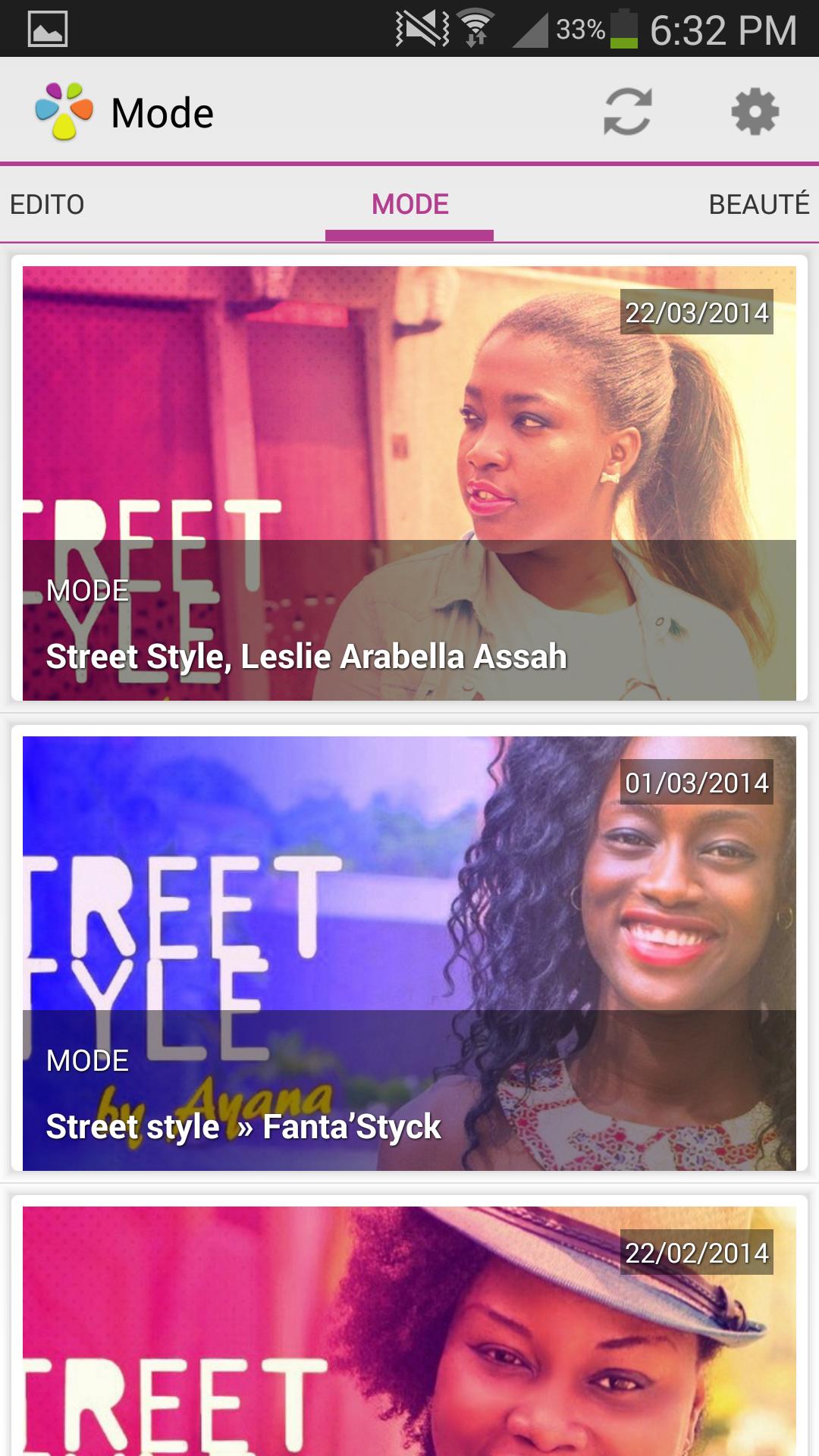This screenshot has width=819, height=1456.
Task: Go to the BEAUTÉ tab
Action: (758, 205)
